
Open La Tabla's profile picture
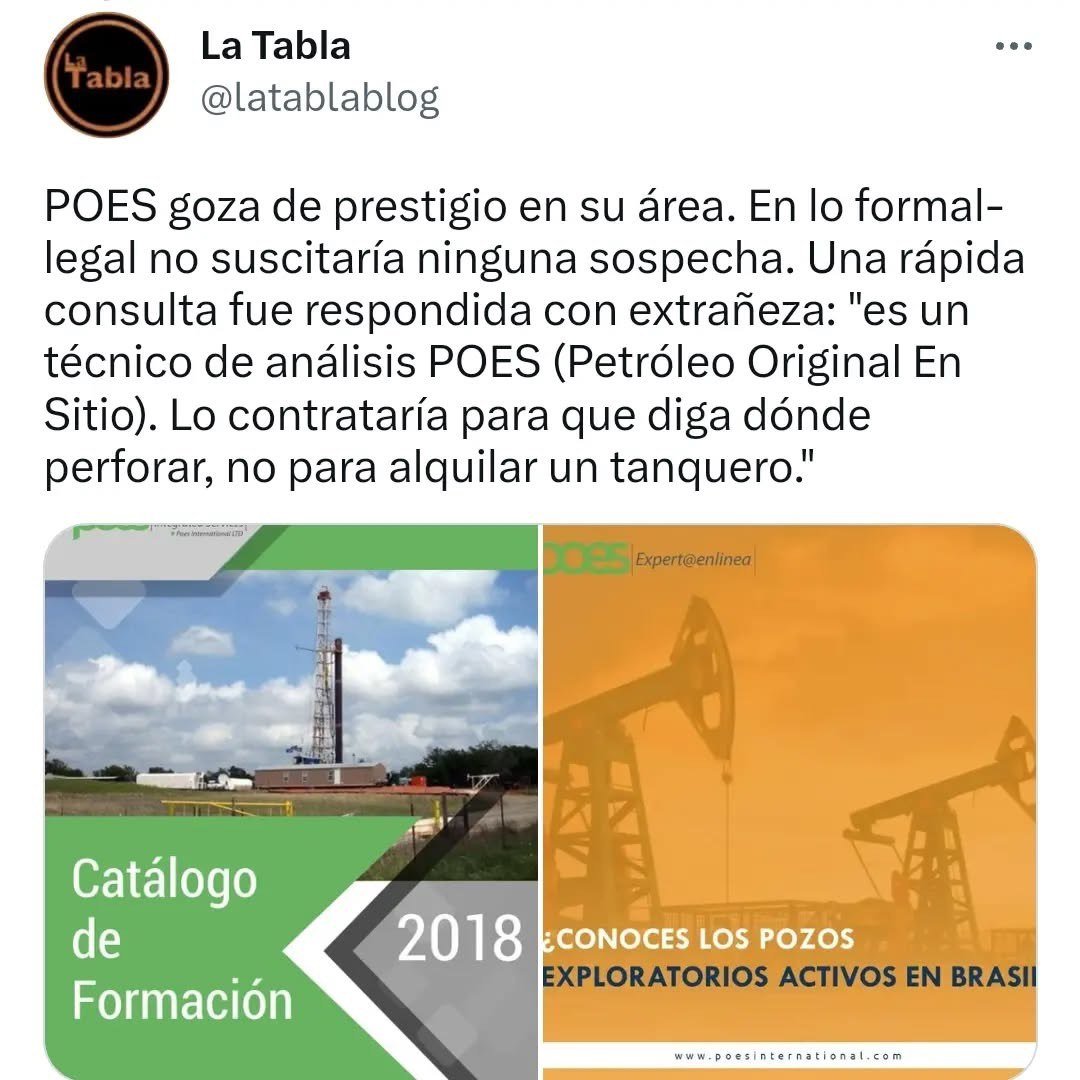tap(107, 74)
